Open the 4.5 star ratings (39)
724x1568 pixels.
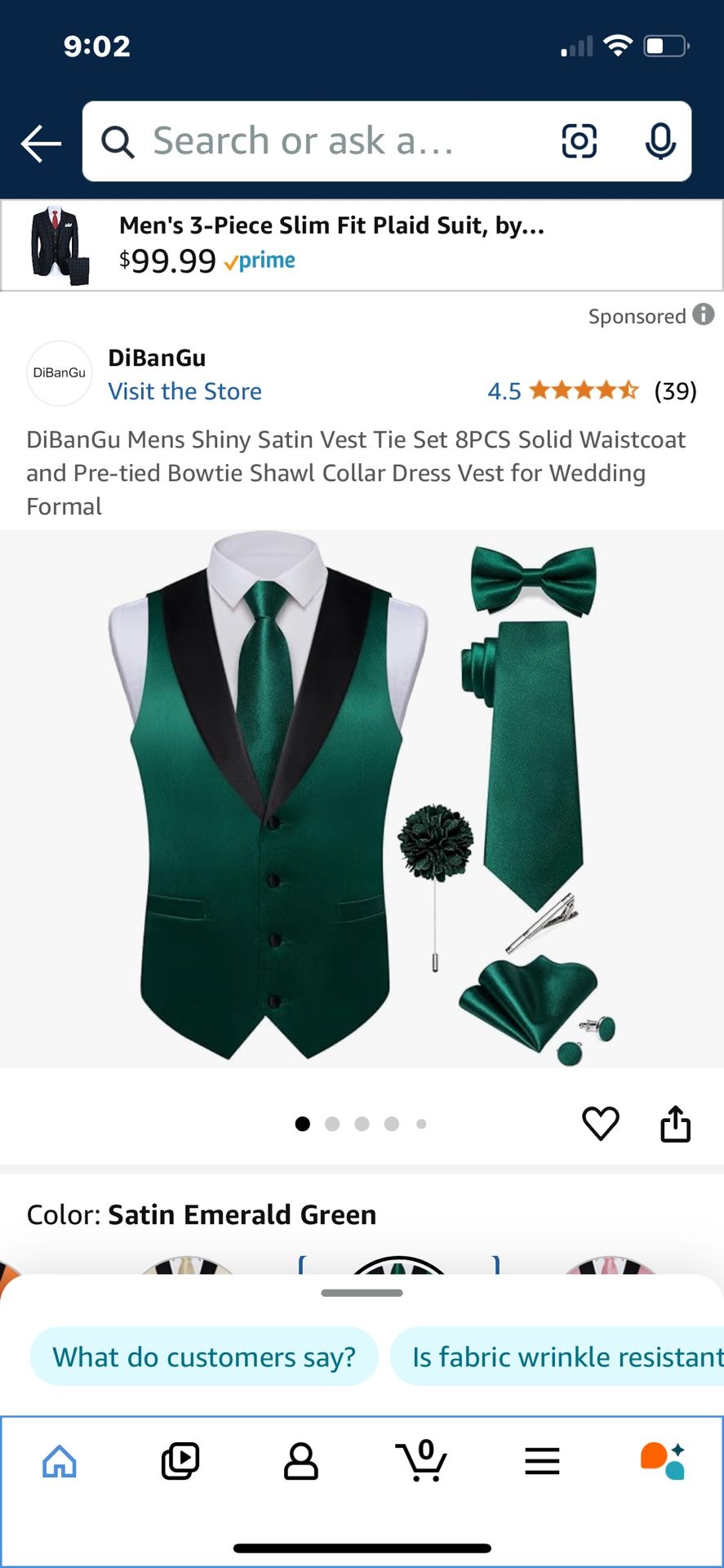tap(592, 391)
